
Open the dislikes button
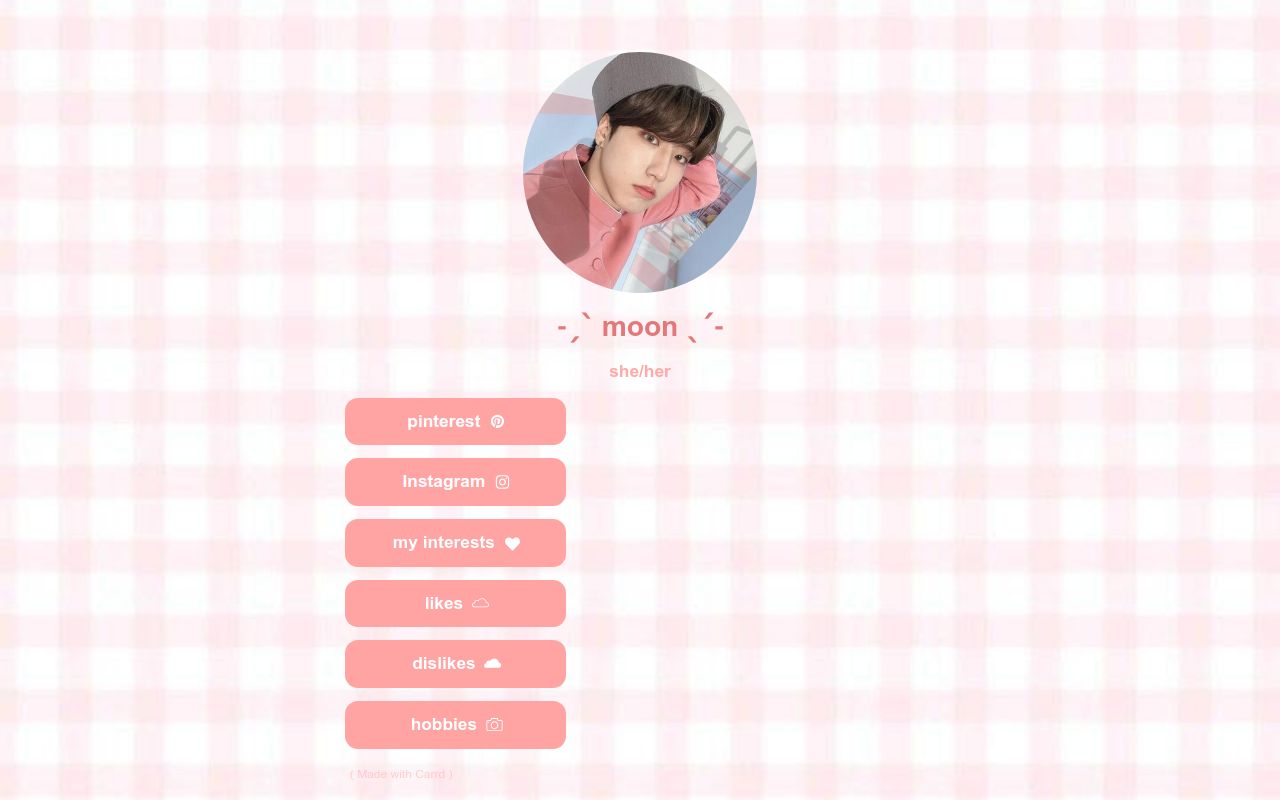click(x=455, y=664)
